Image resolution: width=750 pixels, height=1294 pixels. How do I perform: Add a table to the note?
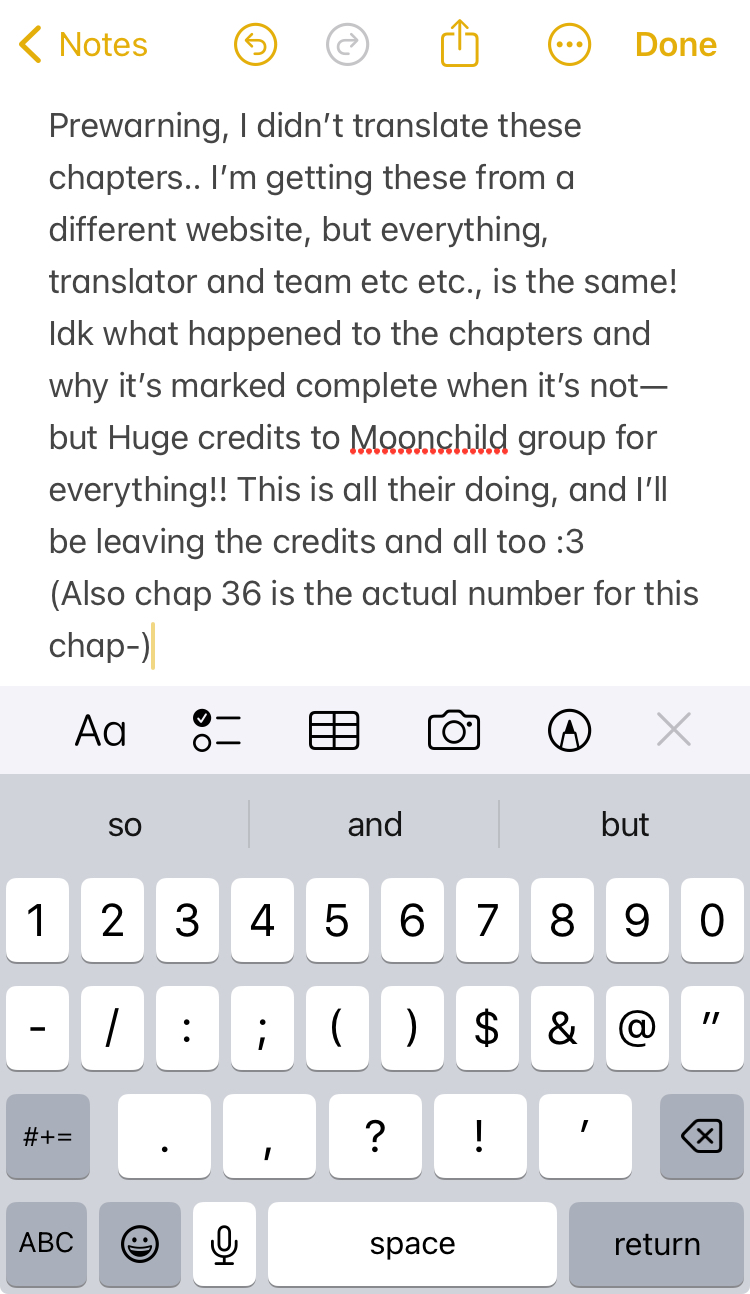pyautogui.click(x=334, y=731)
